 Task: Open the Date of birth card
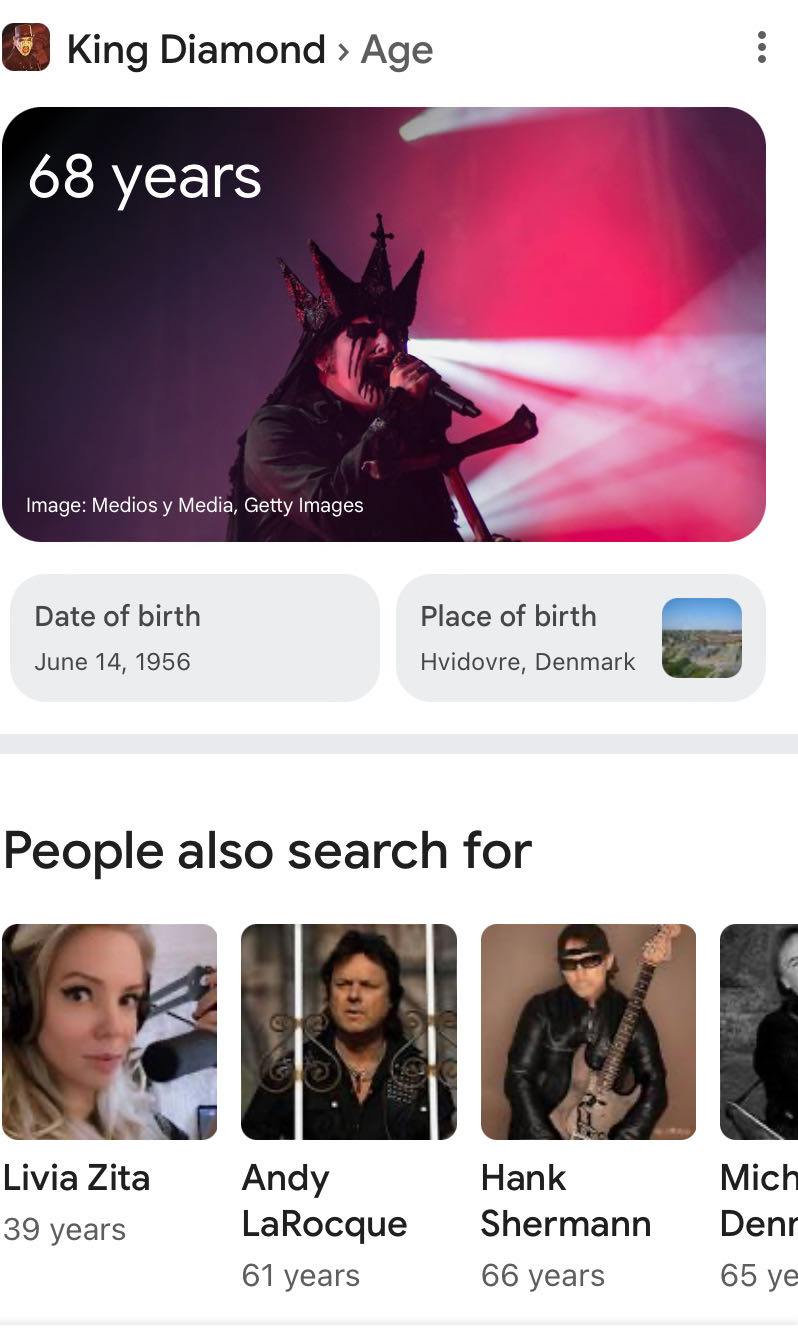pyautogui.click(x=195, y=638)
